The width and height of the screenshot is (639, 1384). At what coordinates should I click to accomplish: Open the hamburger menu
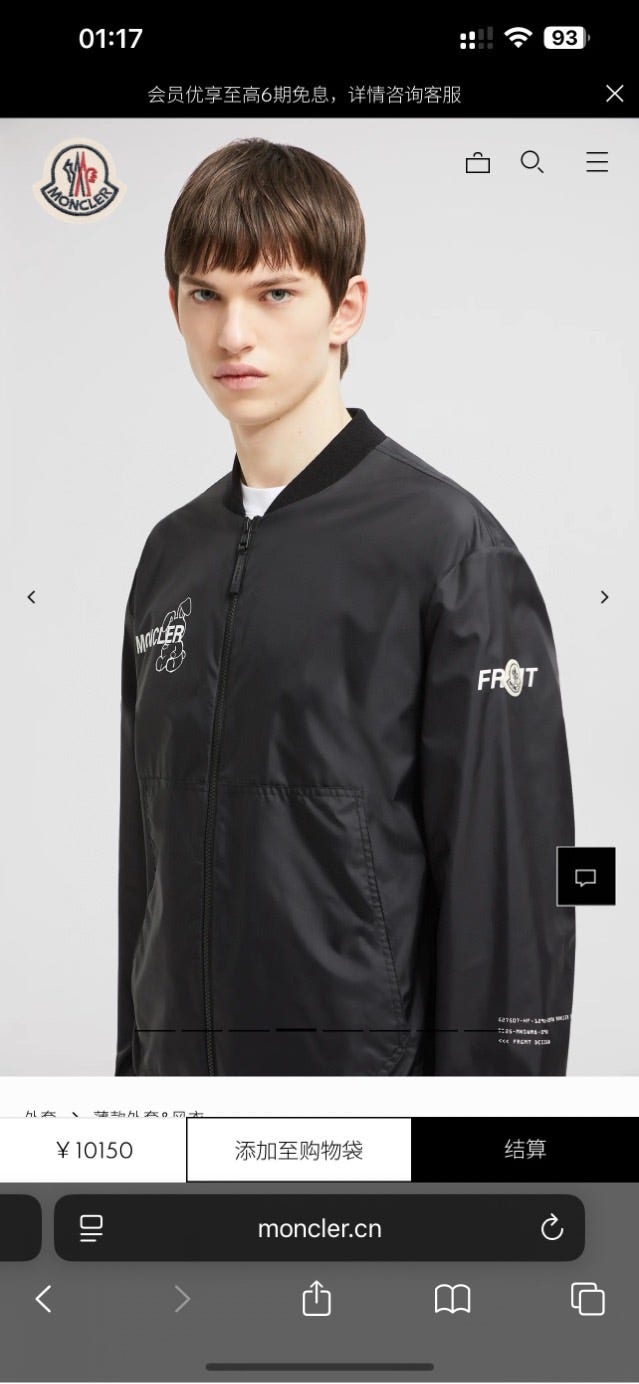[x=597, y=162]
